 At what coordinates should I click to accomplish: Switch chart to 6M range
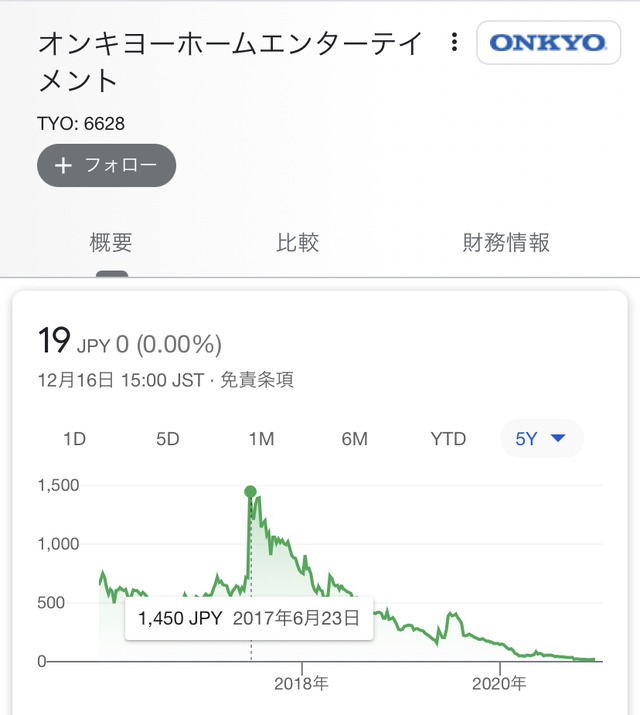[x=354, y=439]
